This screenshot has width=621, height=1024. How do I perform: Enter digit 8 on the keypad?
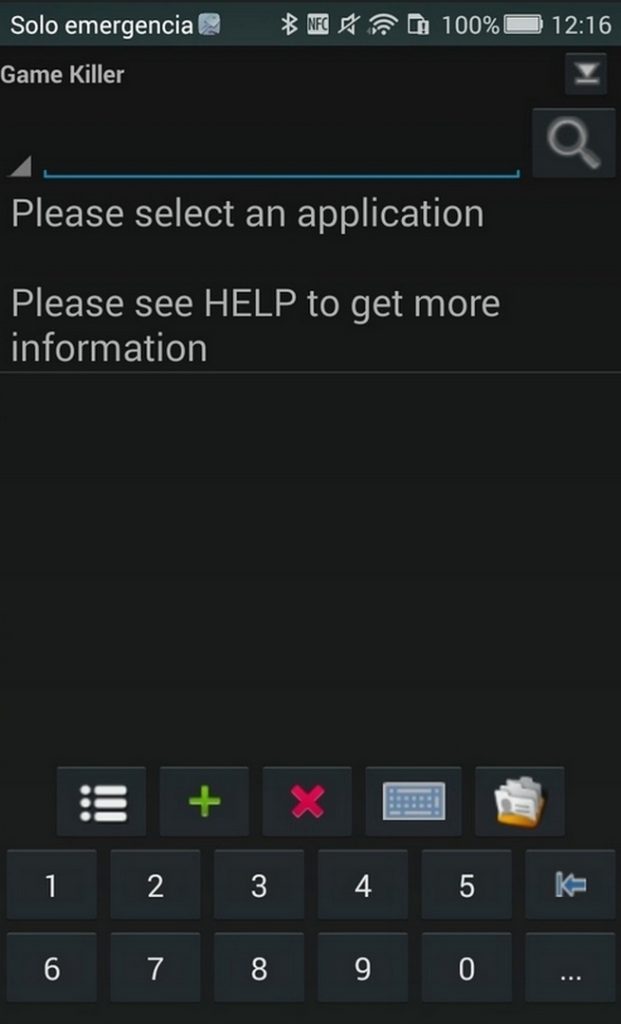tap(259, 968)
